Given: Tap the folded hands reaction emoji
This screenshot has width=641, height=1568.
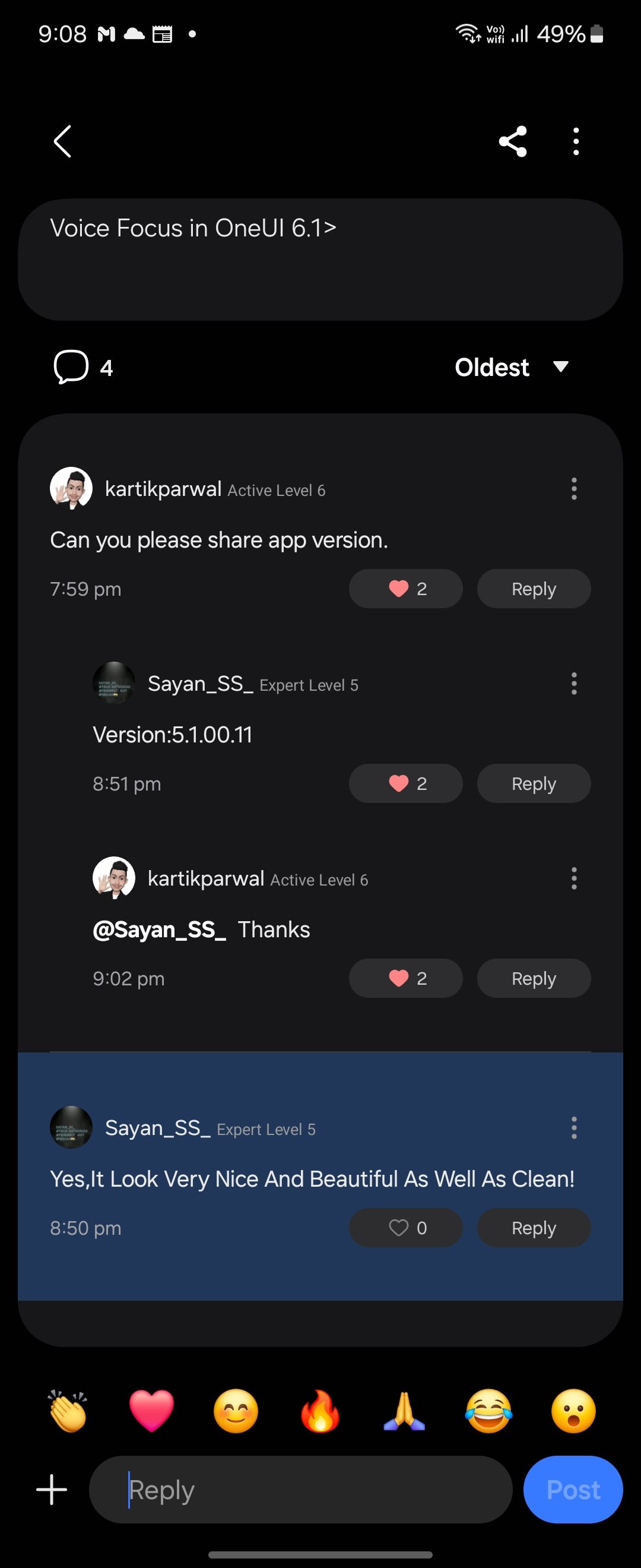Looking at the screenshot, I should (404, 1411).
